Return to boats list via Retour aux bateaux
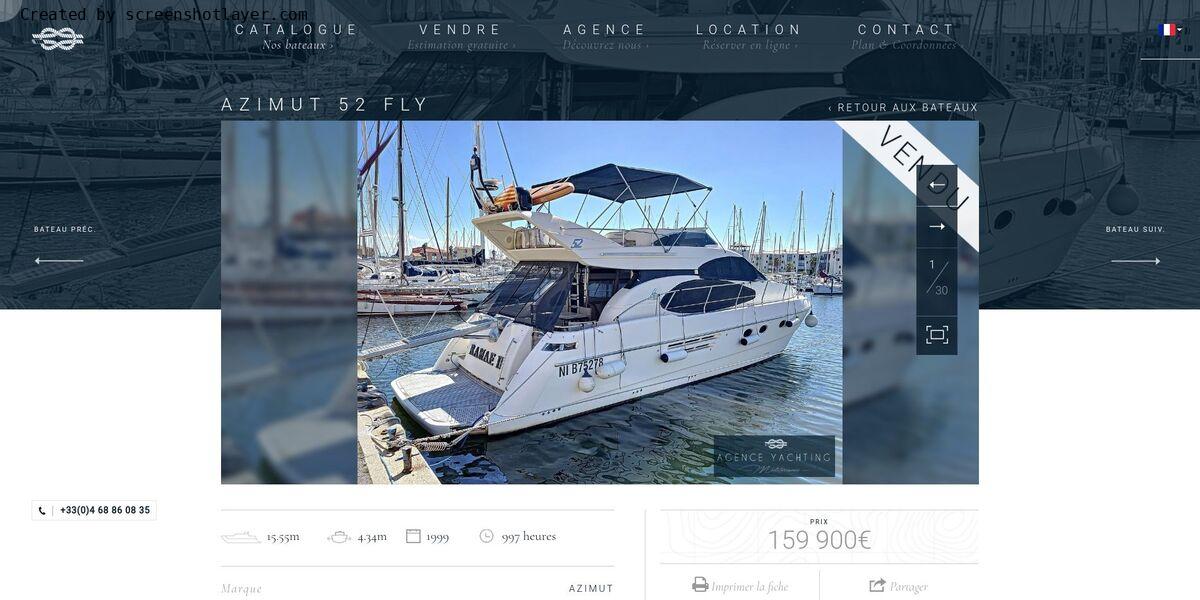This screenshot has width=1200, height=600. pos(903,107)
